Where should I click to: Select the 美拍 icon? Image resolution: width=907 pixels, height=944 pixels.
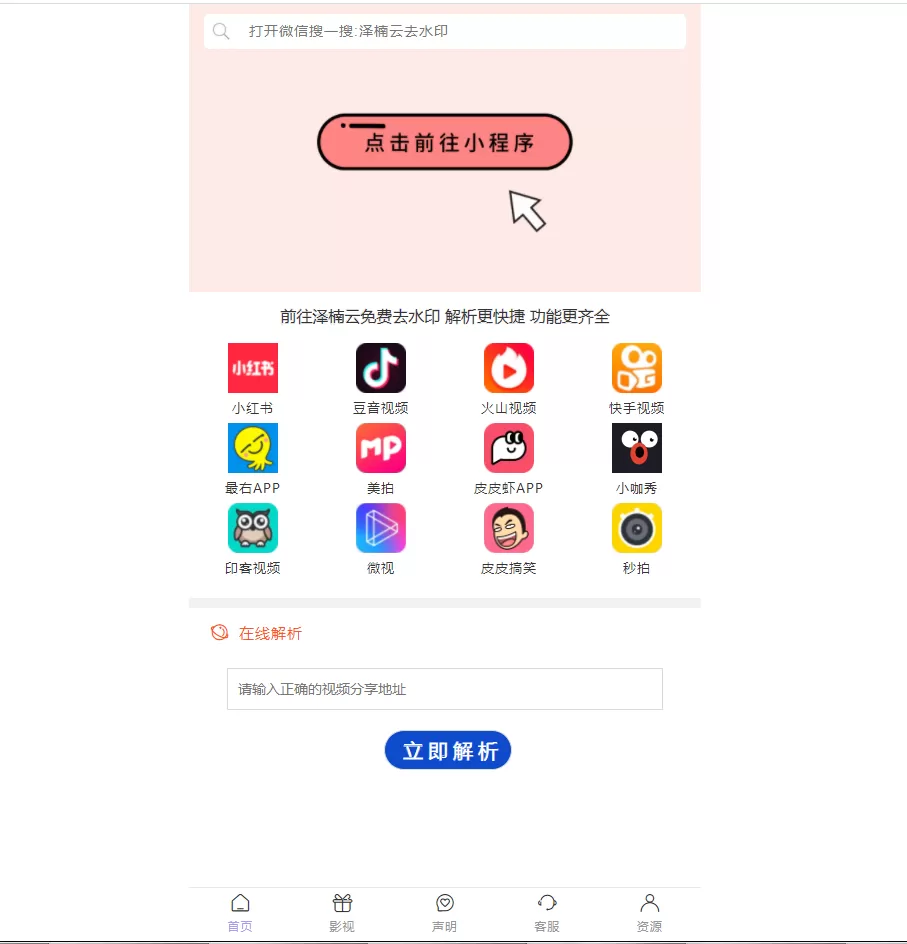[381, 448]
